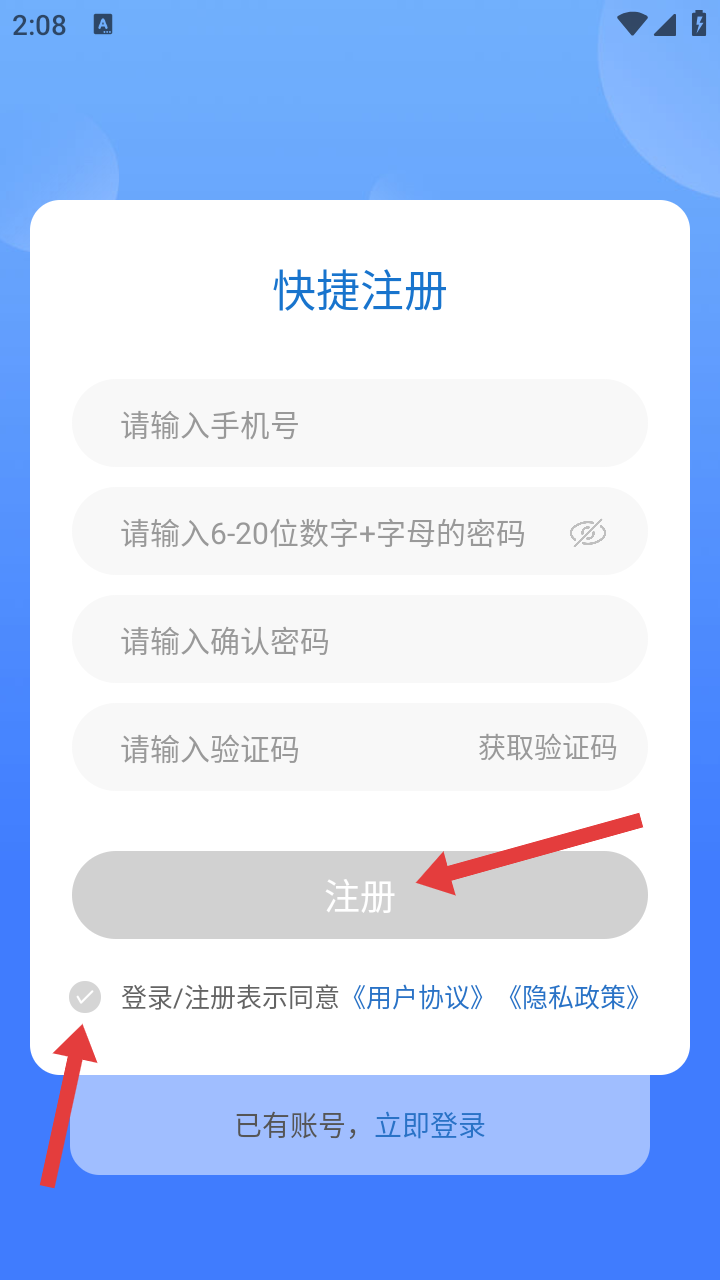This screenshot has width=720, height=1280.
Task: Tap the 注册 register button
Action: [359, 895]
